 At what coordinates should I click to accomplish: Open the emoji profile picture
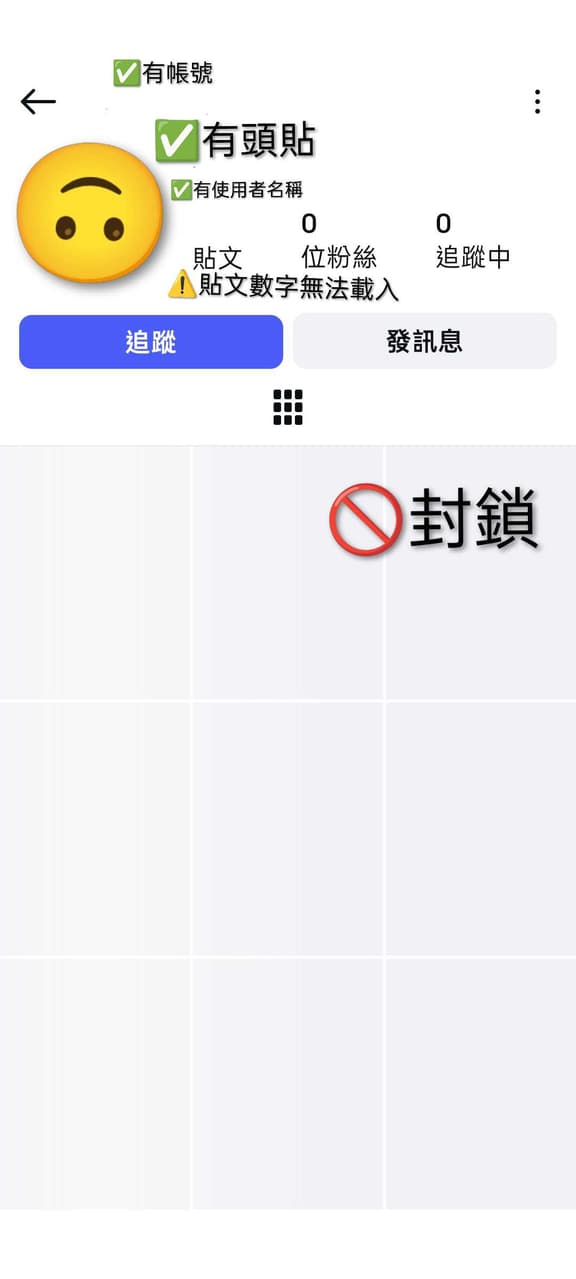(90, 212)
